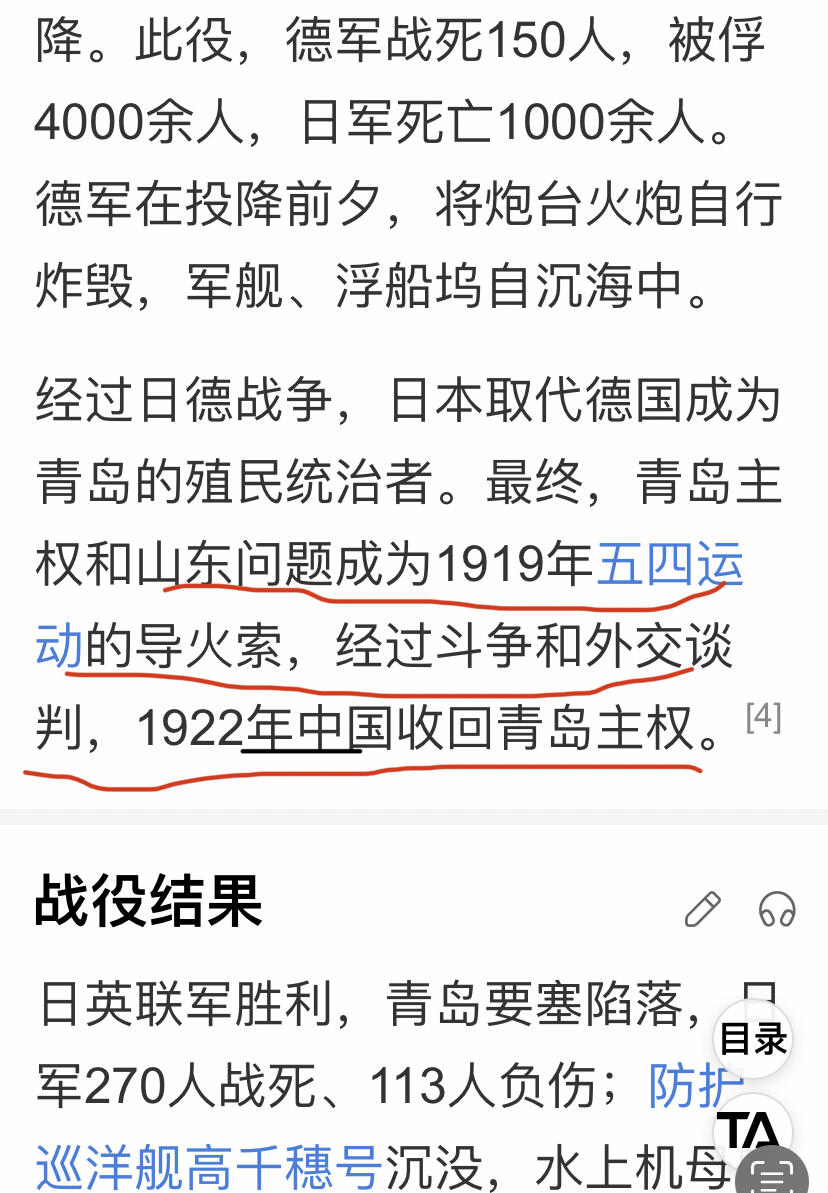Image resolution: width=828 pixels, height=1193 pixels.
Task: Edit the 战役结果 section with the pencil
Action: point(703,908)
